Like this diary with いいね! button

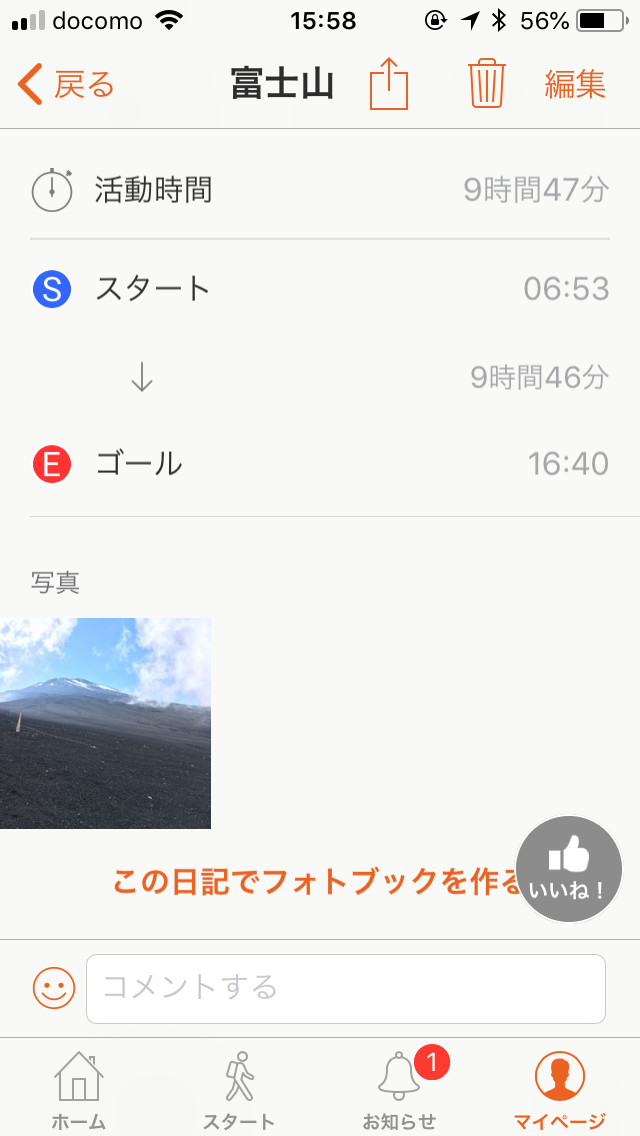coord(569,869)
